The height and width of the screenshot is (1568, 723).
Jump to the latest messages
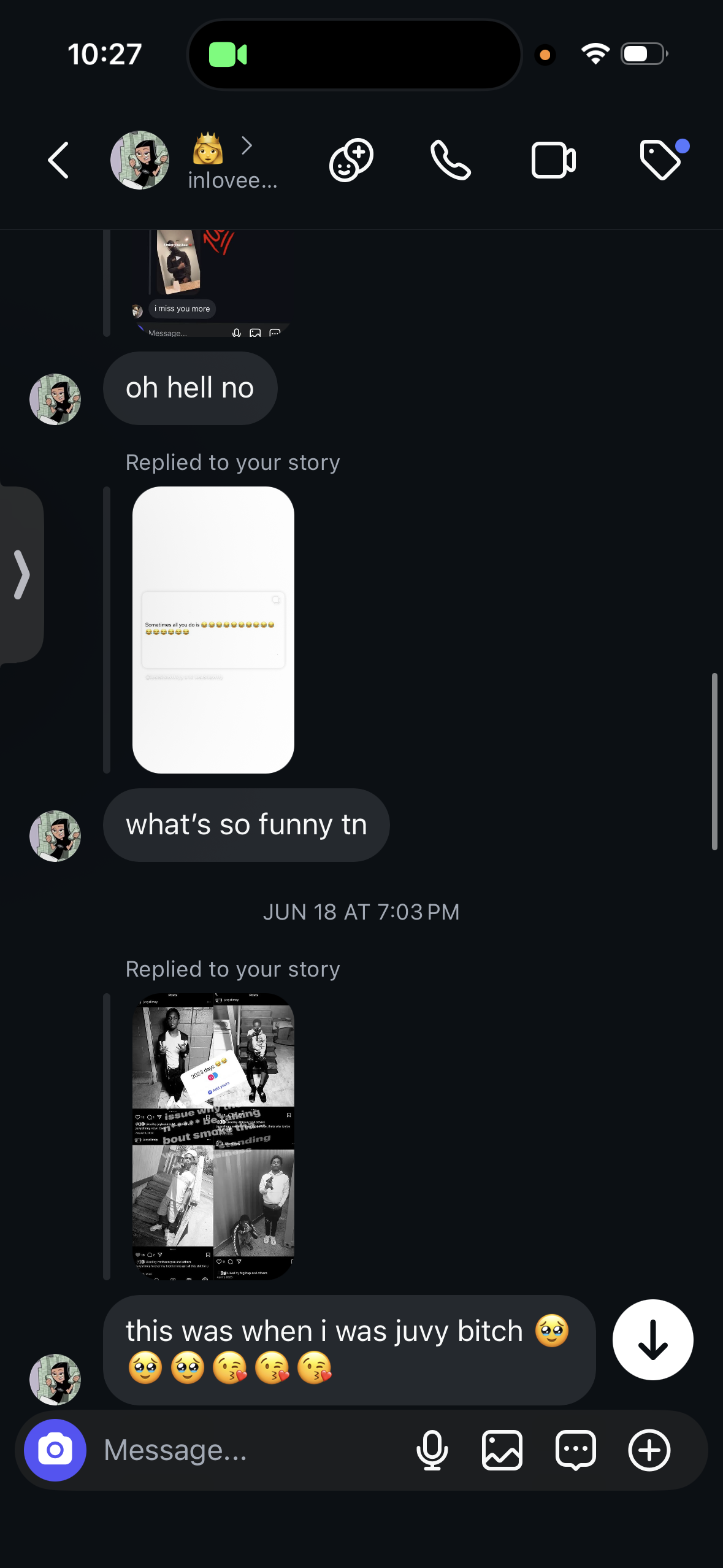(652, 1340)
